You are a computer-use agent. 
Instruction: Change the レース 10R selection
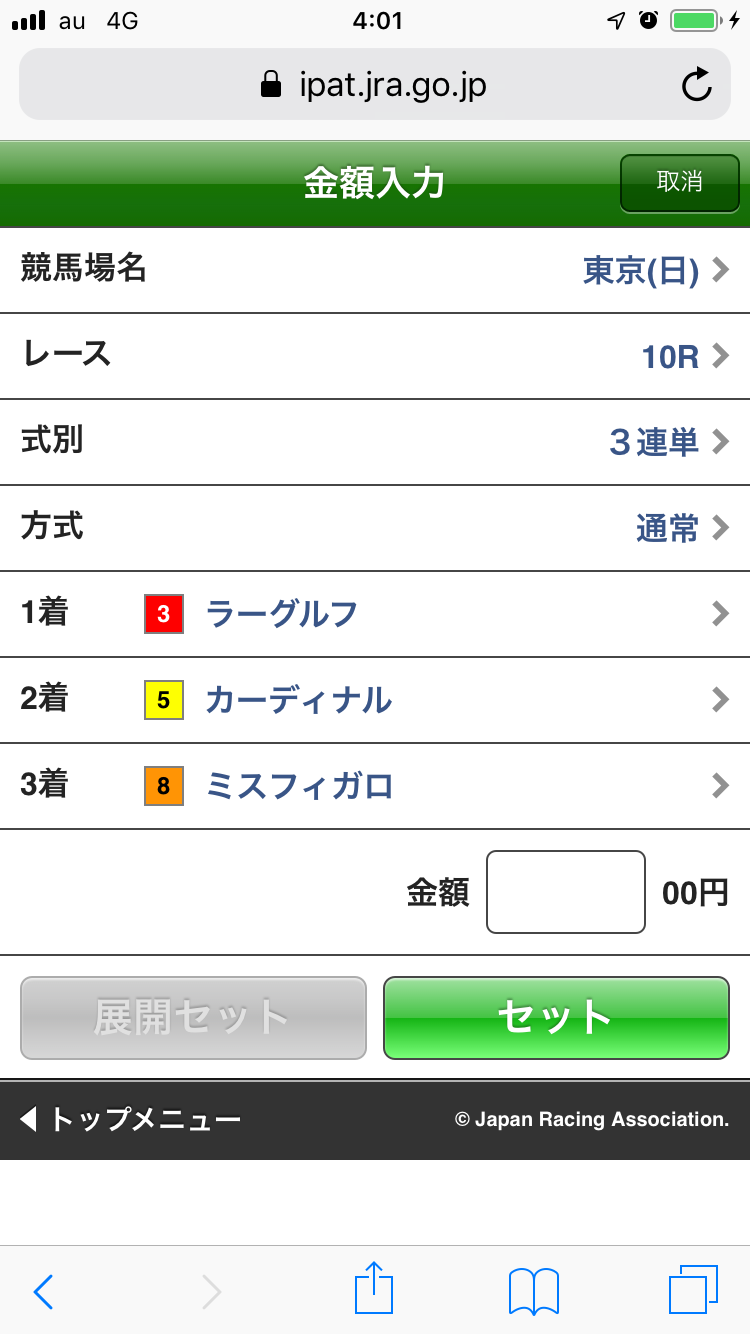click(x=375, y=356)
